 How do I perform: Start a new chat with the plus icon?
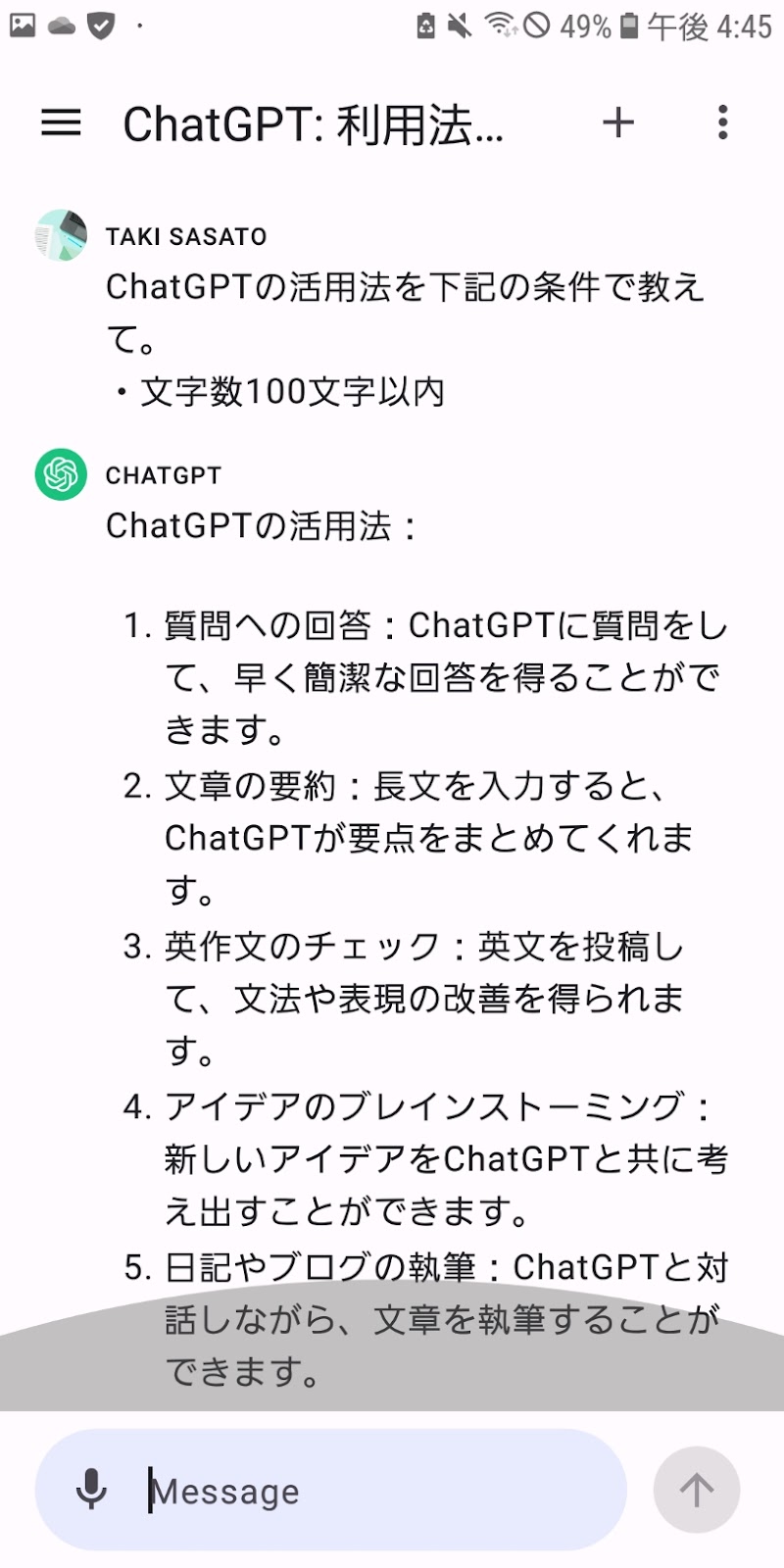(x=618, y=122)
